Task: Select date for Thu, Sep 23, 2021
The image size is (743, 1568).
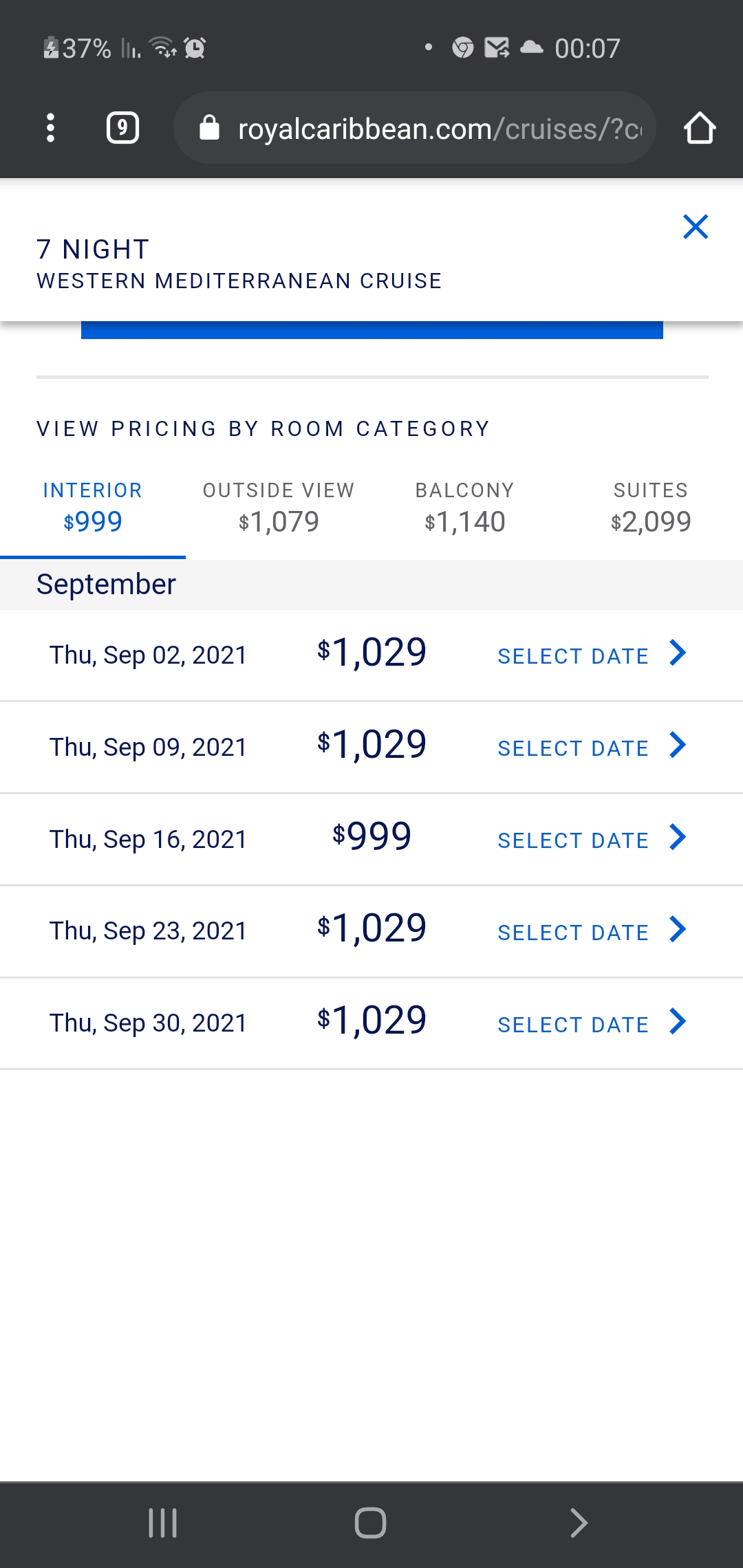Action: click(x=592, y=932)
